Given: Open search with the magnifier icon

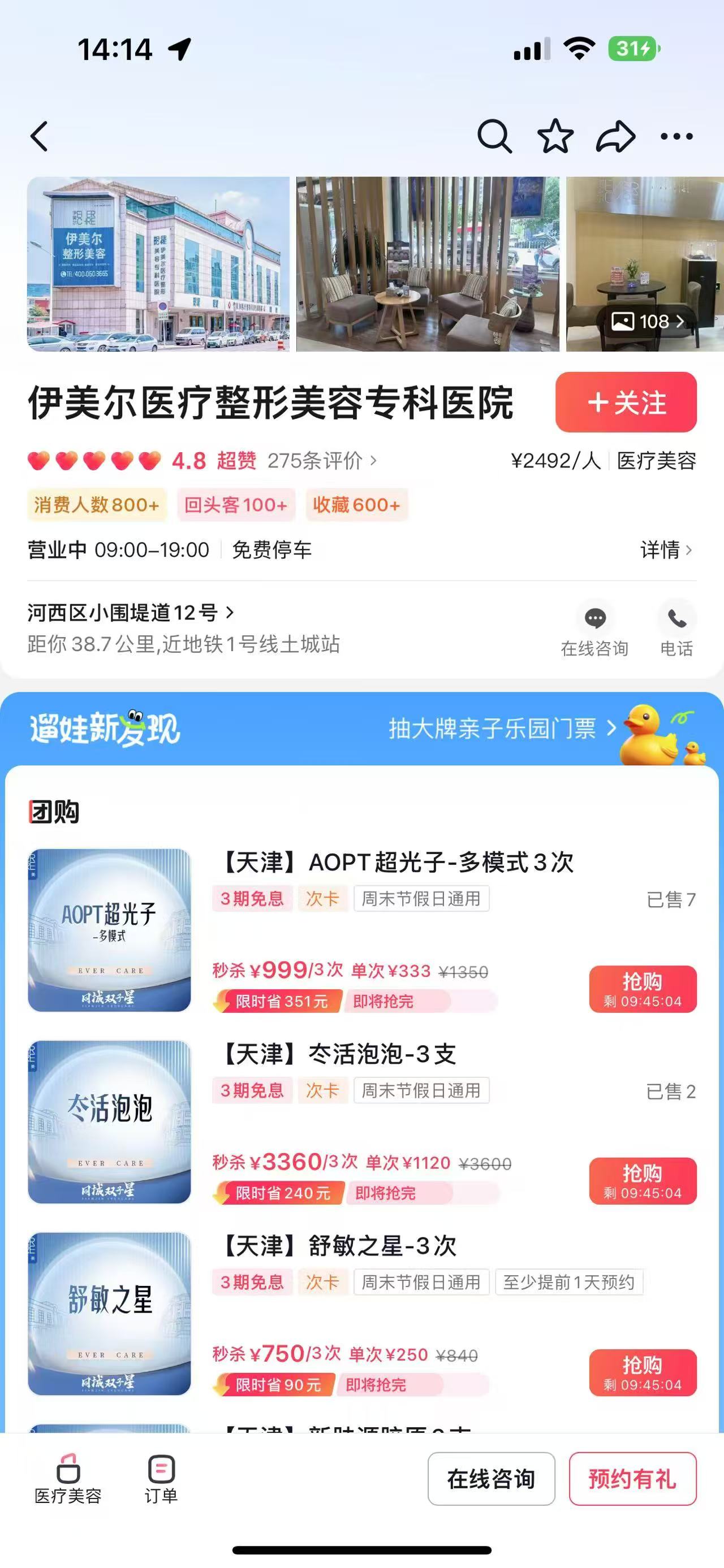Looking at the screenshot, I should click(x=494, y=136).
